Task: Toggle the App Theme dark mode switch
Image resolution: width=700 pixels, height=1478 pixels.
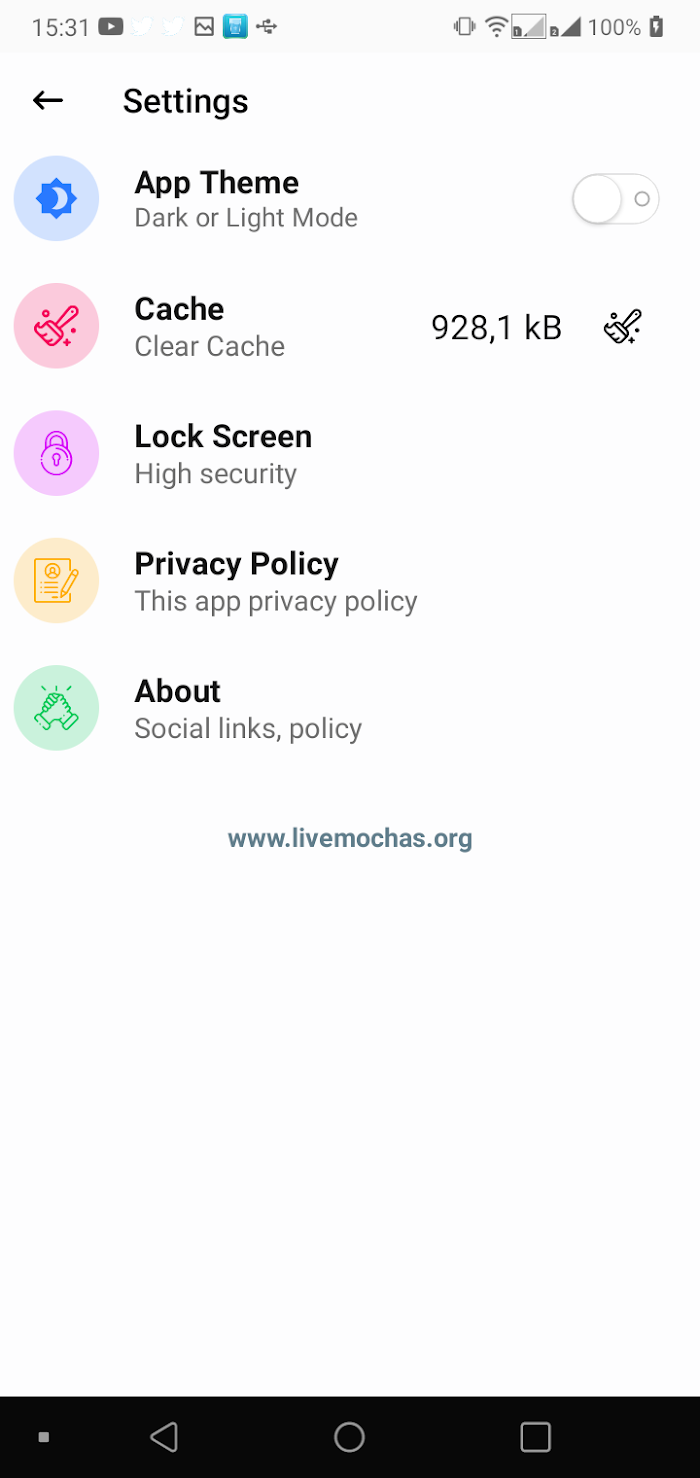Action: pyautogui.click(x=615, y=199)
